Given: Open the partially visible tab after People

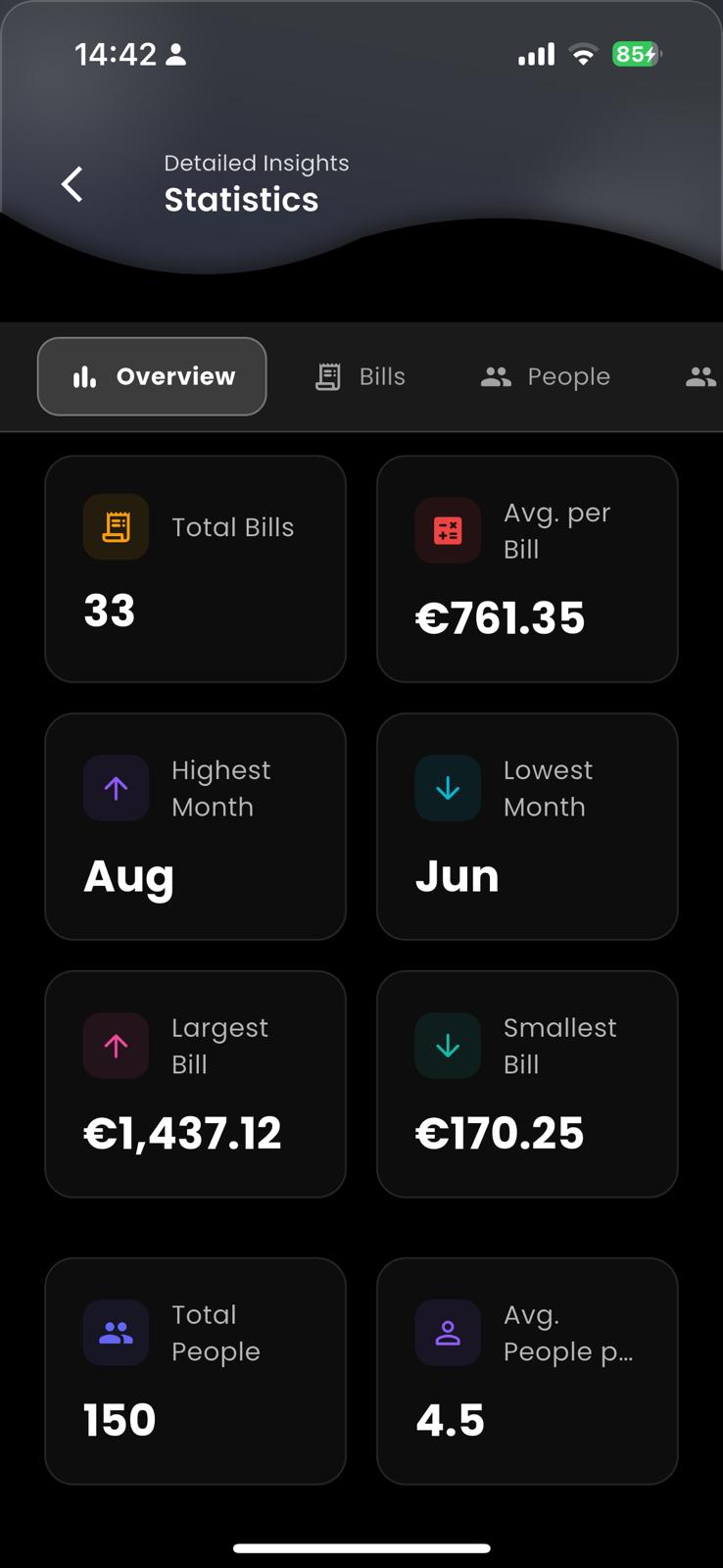Looking at the screenshot, I should tap(702, 376).
